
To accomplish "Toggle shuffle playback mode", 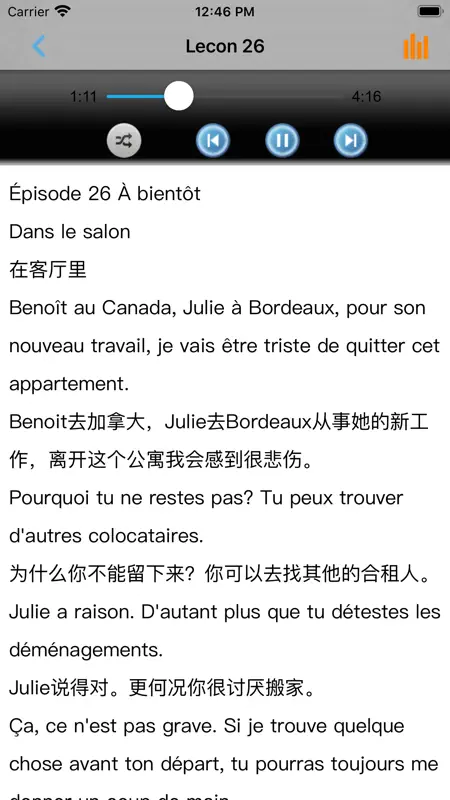I will point(124,140).
